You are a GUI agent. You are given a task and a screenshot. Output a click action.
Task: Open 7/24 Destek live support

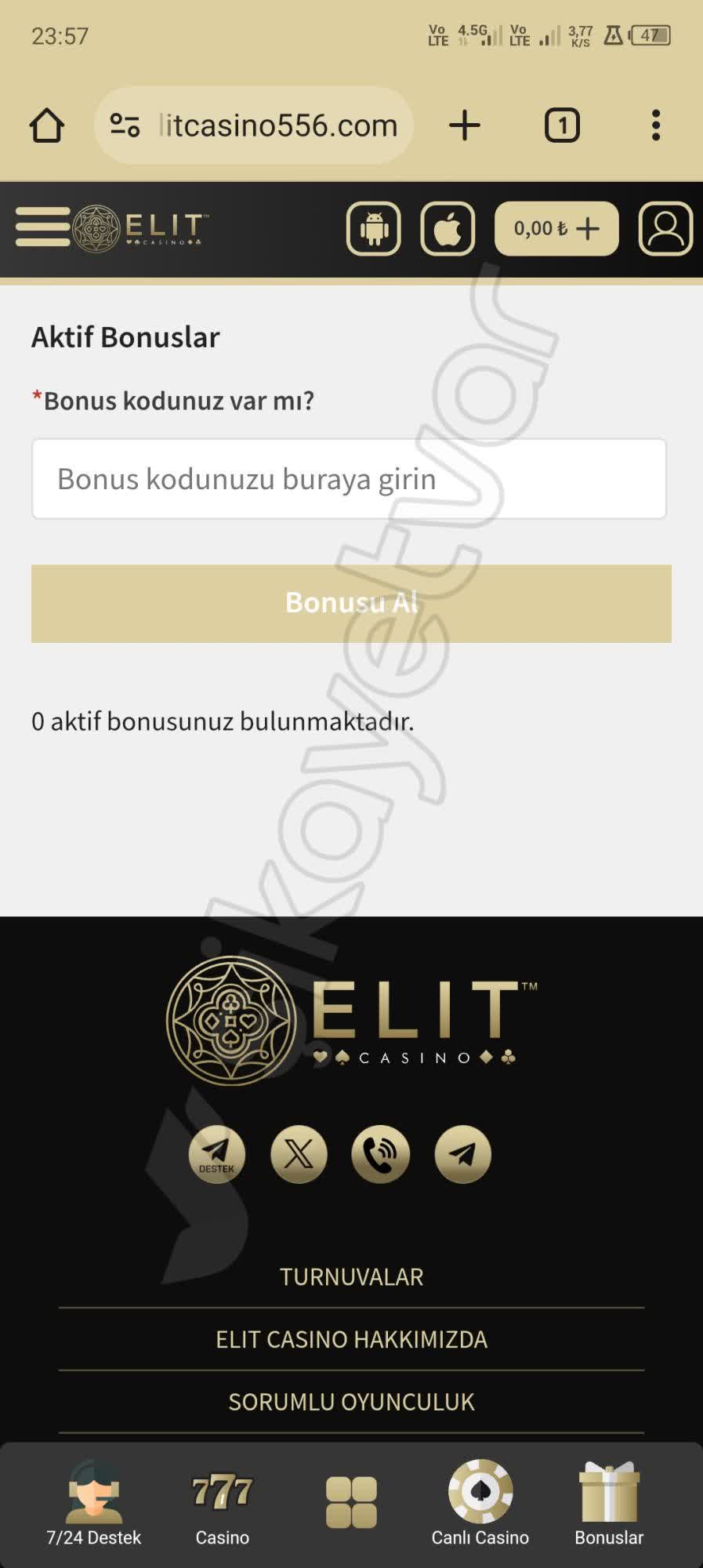click(x=94, y=1504)
